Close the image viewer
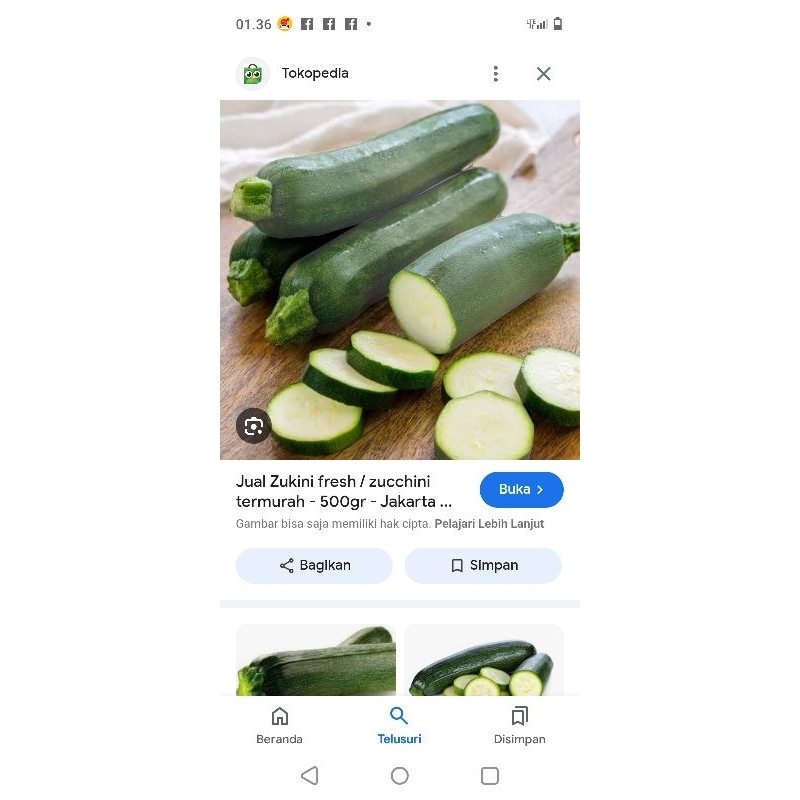This screenshot has width=800, height=800. click(543, 74)
